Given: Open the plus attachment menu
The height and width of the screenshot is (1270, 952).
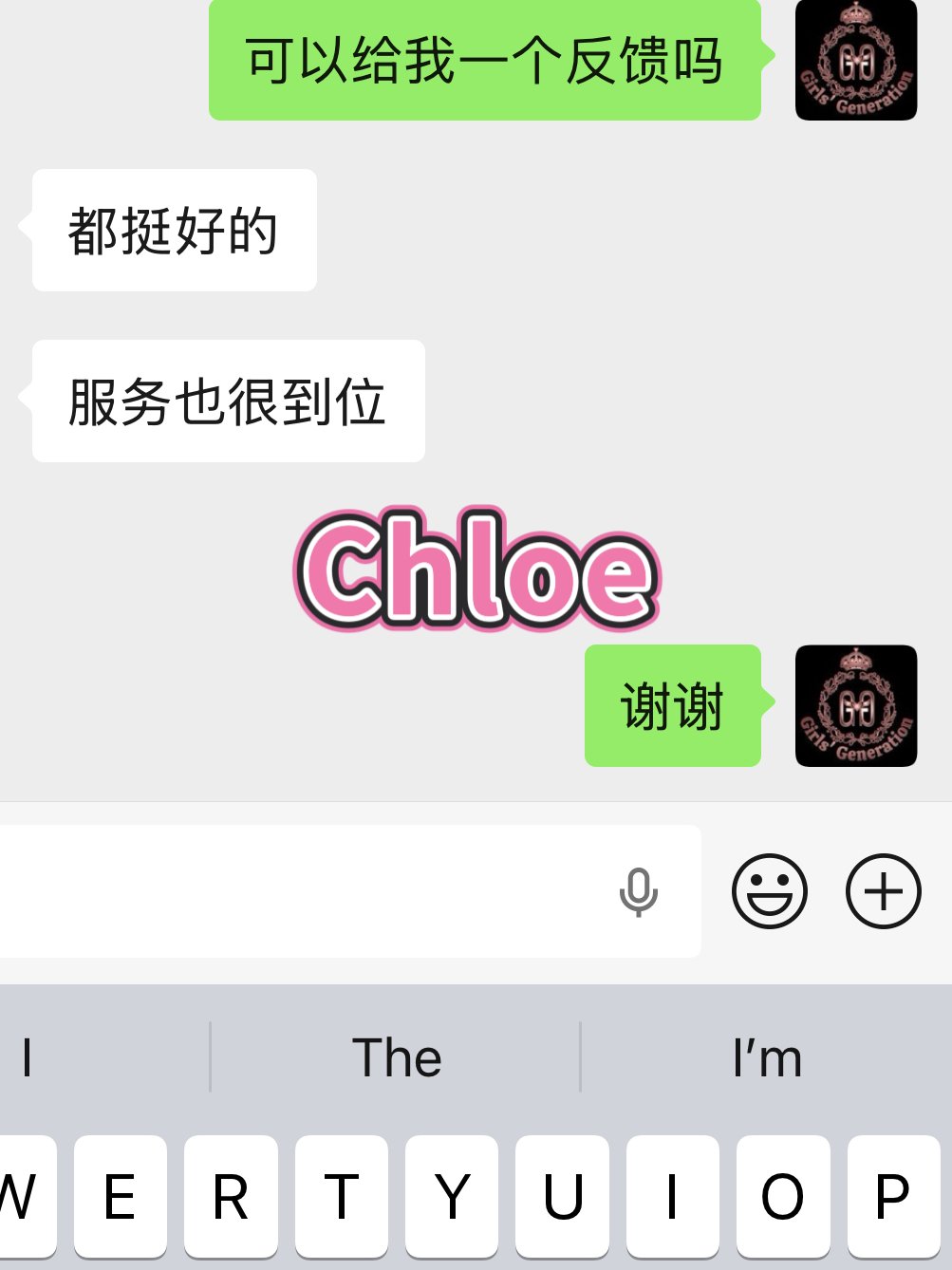Looking at the screenshot, I should point(883,891).
